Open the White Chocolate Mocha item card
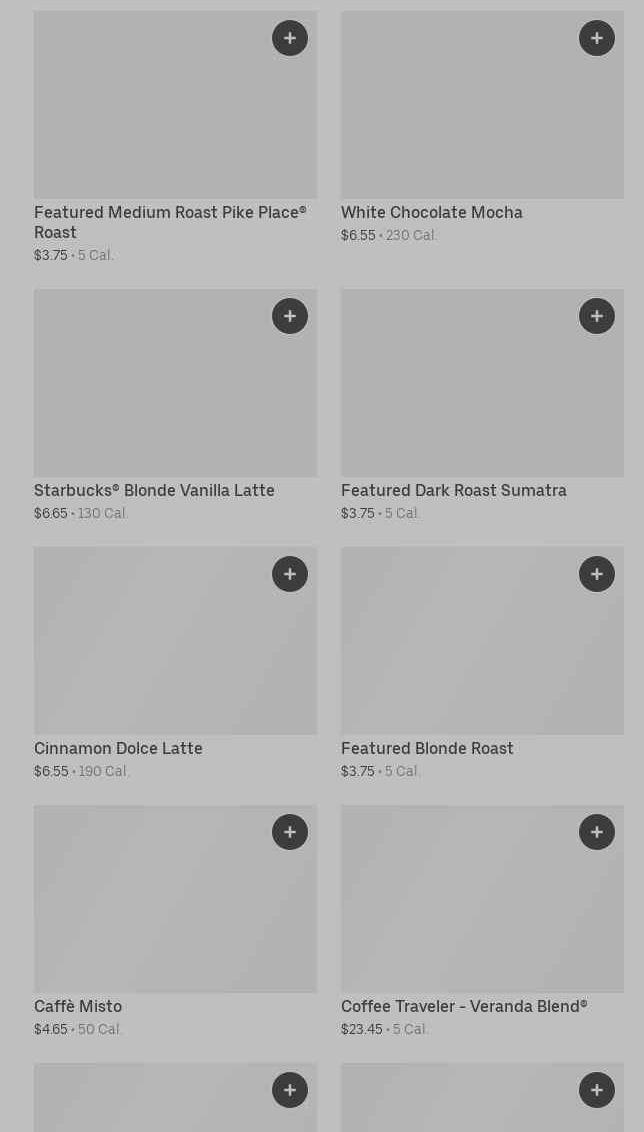This screenshot has width=644, height=1132. pos(460,120)
